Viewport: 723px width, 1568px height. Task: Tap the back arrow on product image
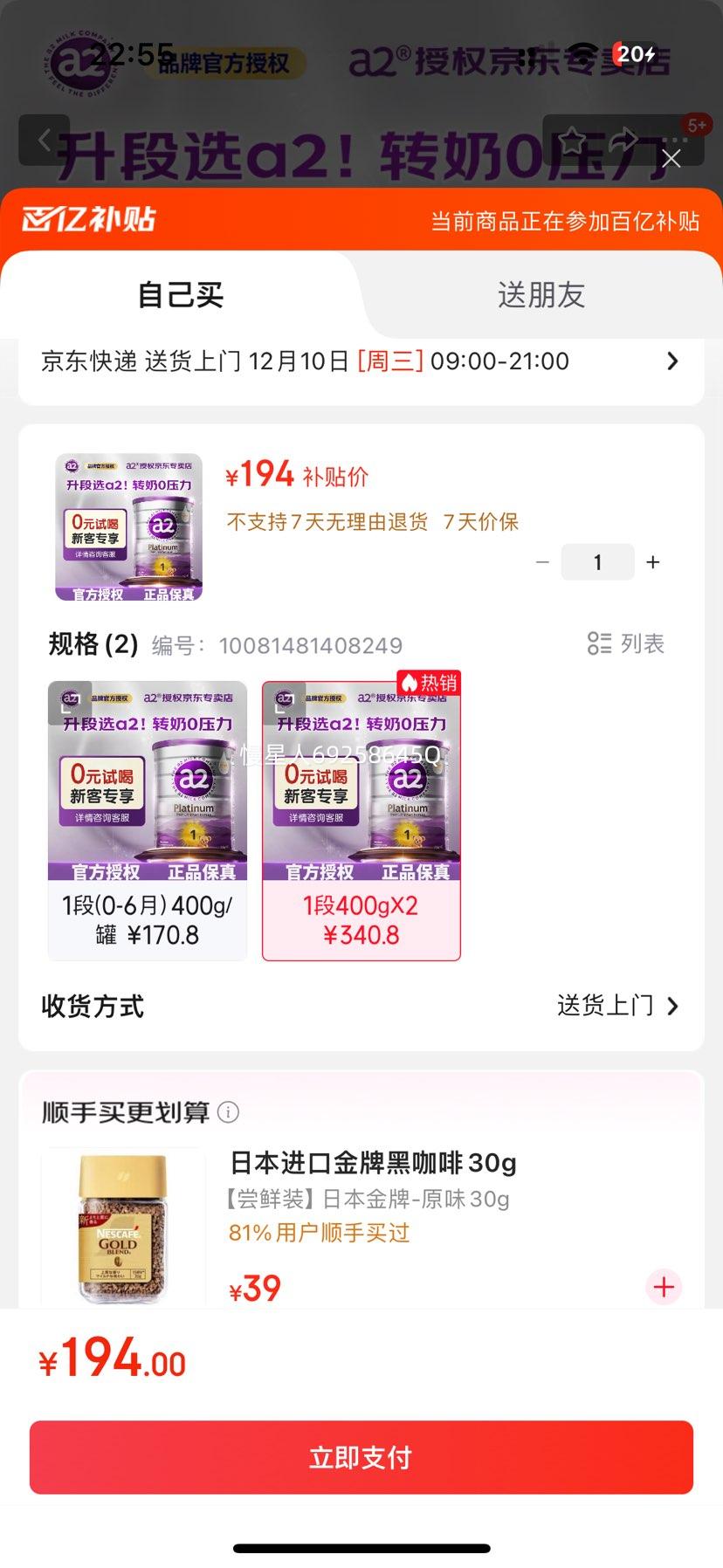point(45,140)
